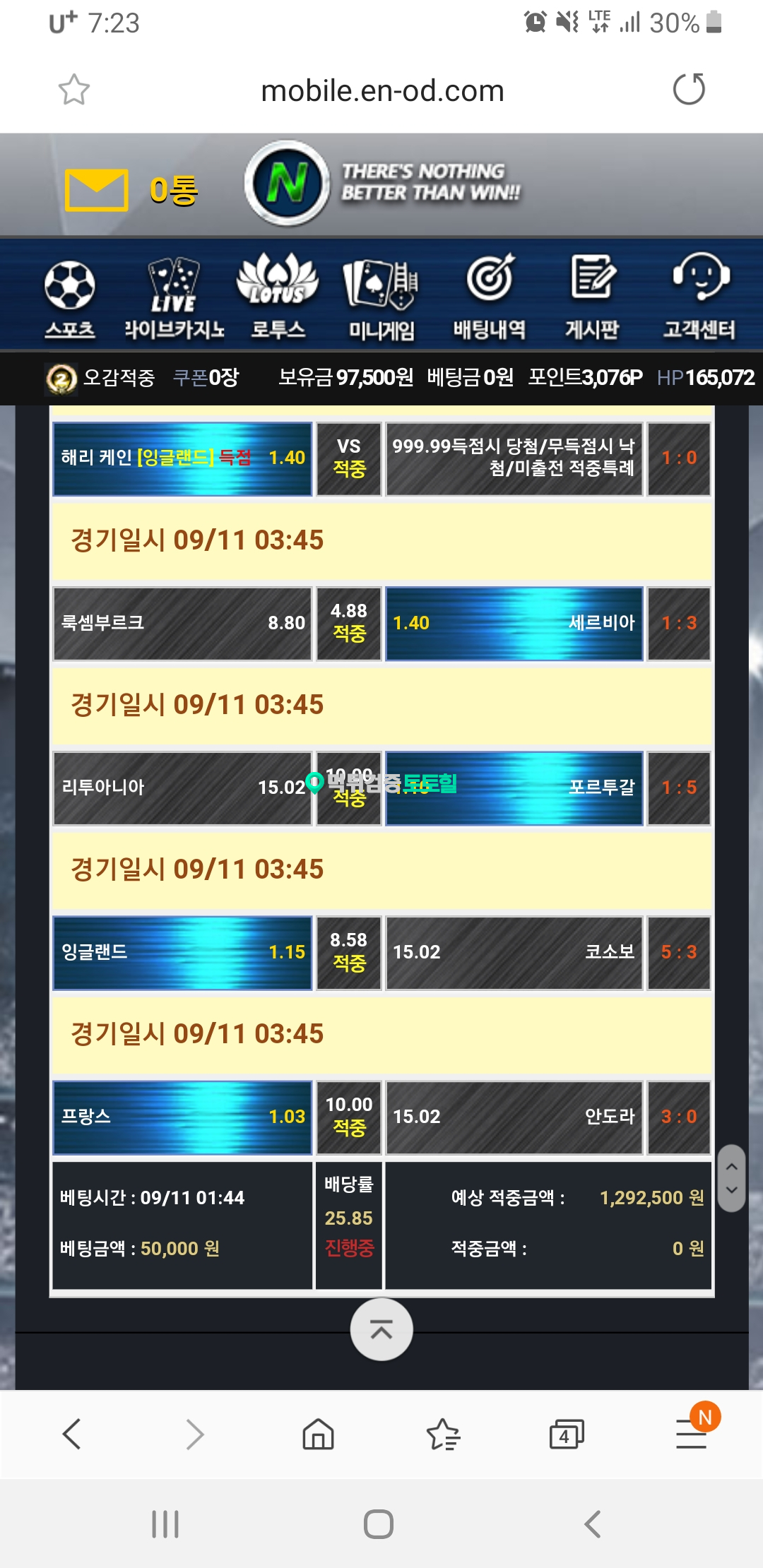Go back in the browser toolbar

click(x=72, y=1435)
